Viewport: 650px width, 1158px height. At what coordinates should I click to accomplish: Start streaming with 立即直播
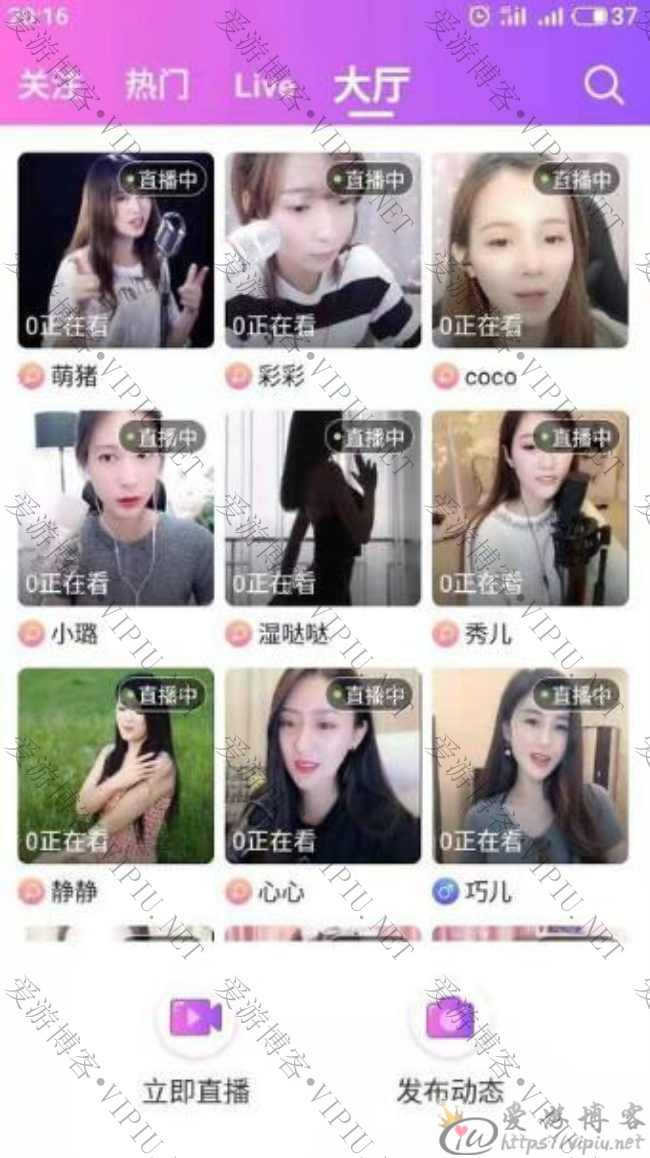[196, 1047]
